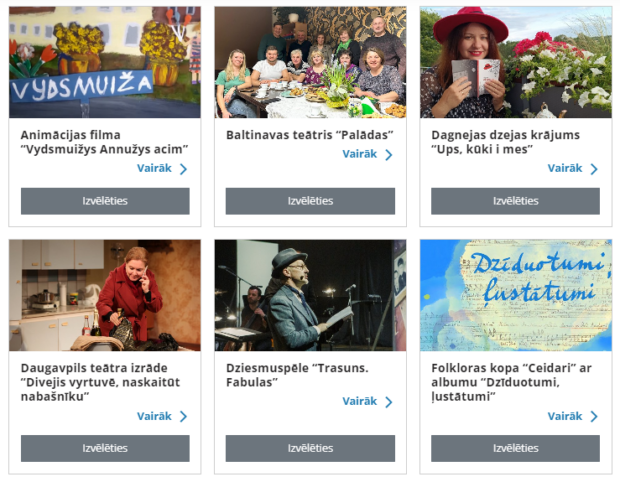The height and width of the screenshot is (482, 620).
Task: Open Vairāk link for Folkloras kopa Ceidari
Action: (x=572, y=416)
